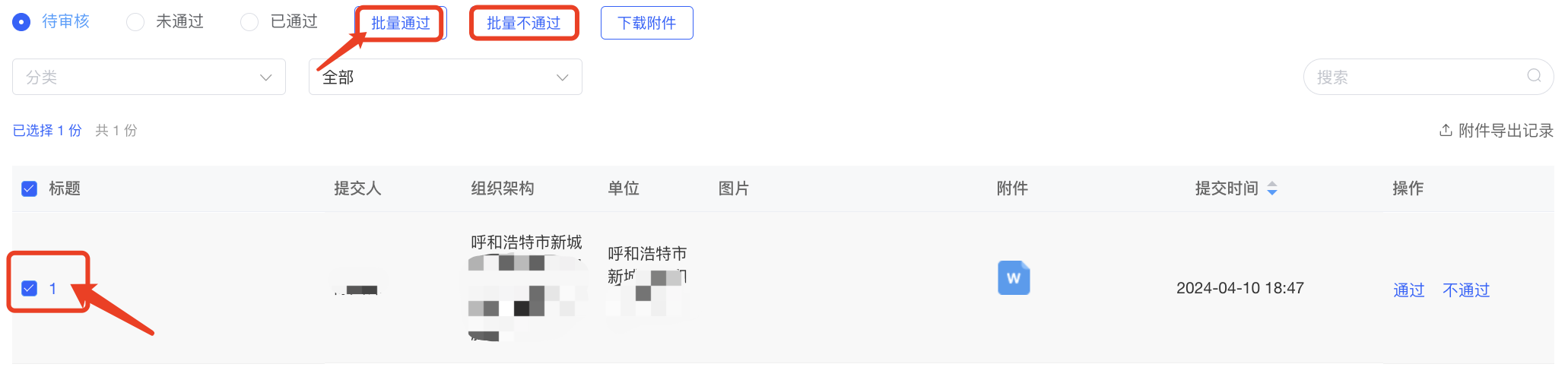The image size is (1568, 380).
Task: Open 附件导出记录 export records
Action: point(1497,131)
